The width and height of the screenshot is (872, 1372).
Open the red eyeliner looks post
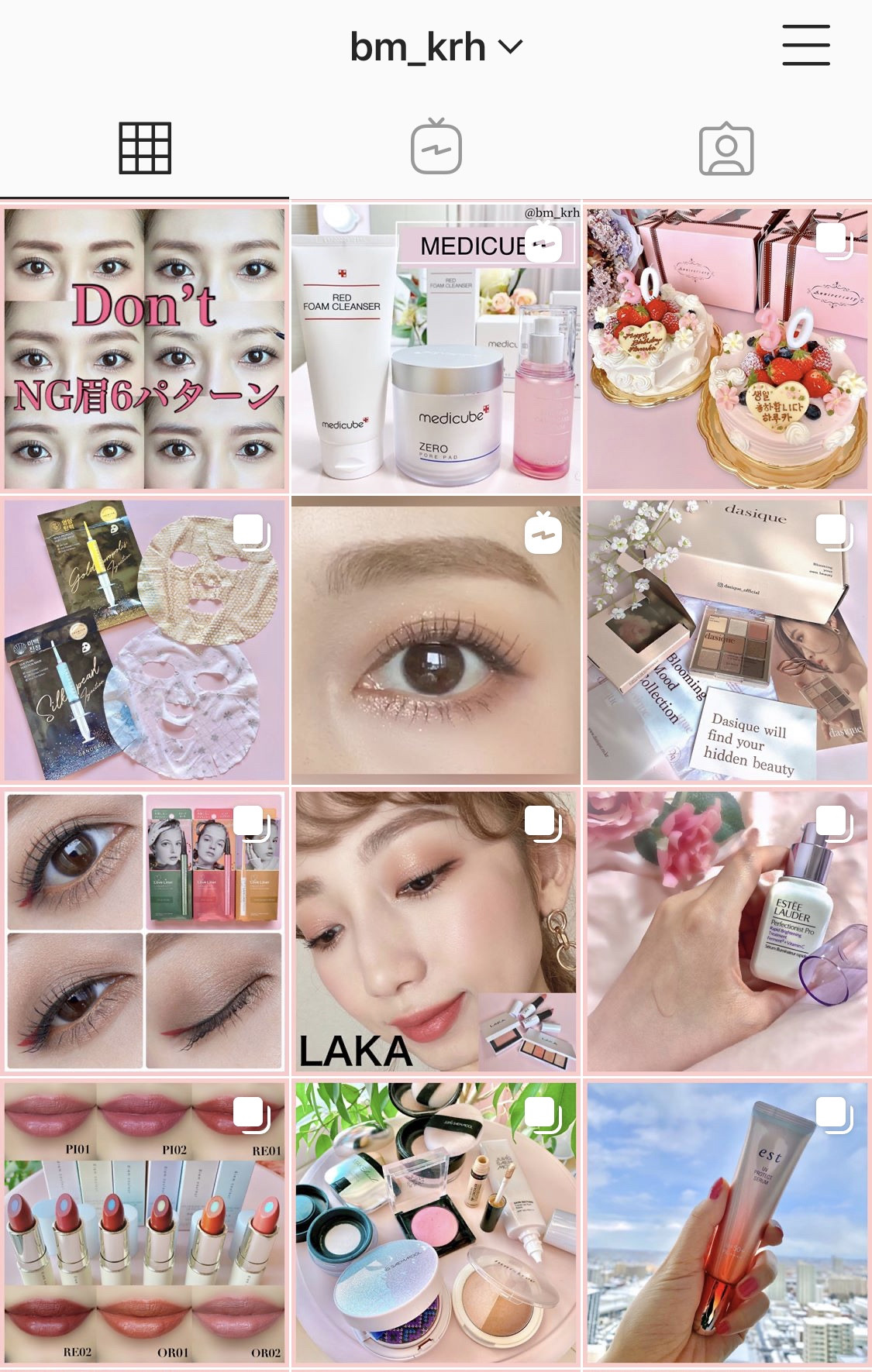(x=145, y=930)
